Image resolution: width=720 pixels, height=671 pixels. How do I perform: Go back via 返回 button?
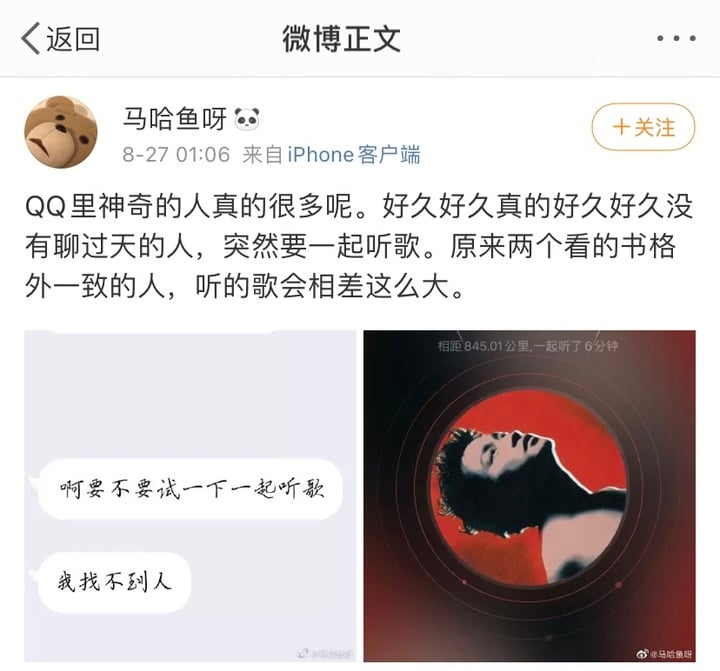tap(60, 39)
